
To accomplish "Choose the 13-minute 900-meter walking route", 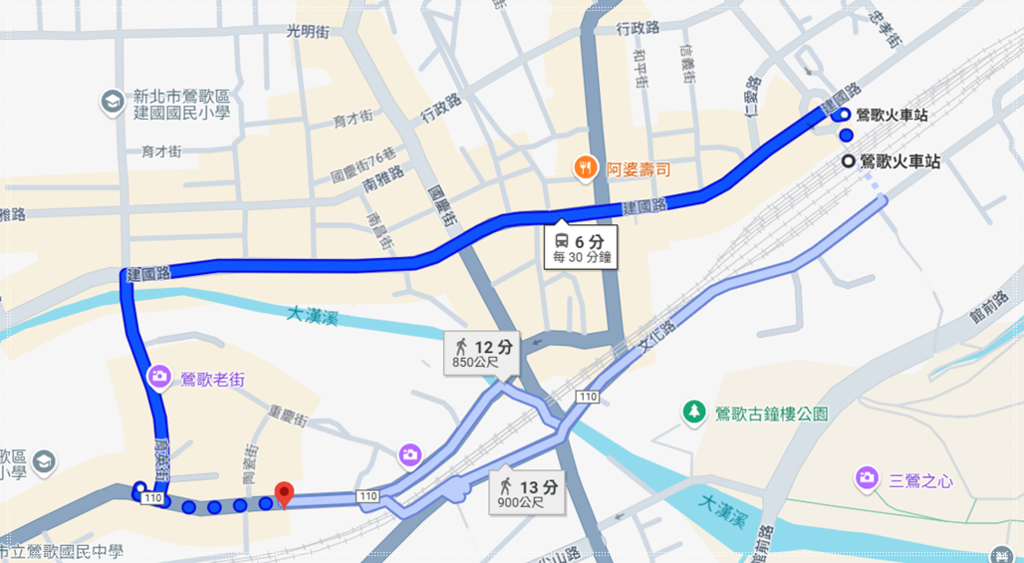I will coord(527,493).
